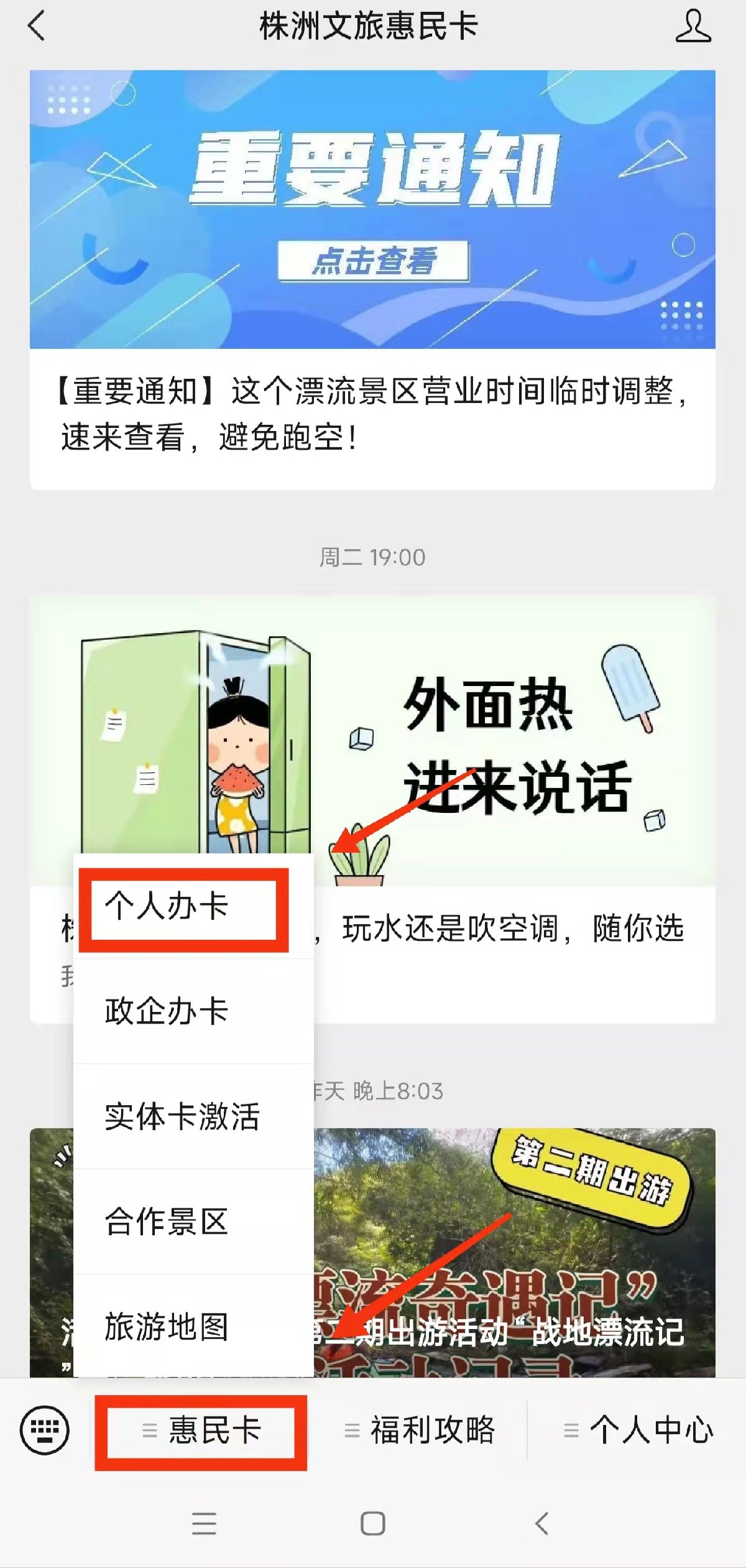
Task: Go back from 株洲文旅惠民卡 chat
Action: [37, 26]
